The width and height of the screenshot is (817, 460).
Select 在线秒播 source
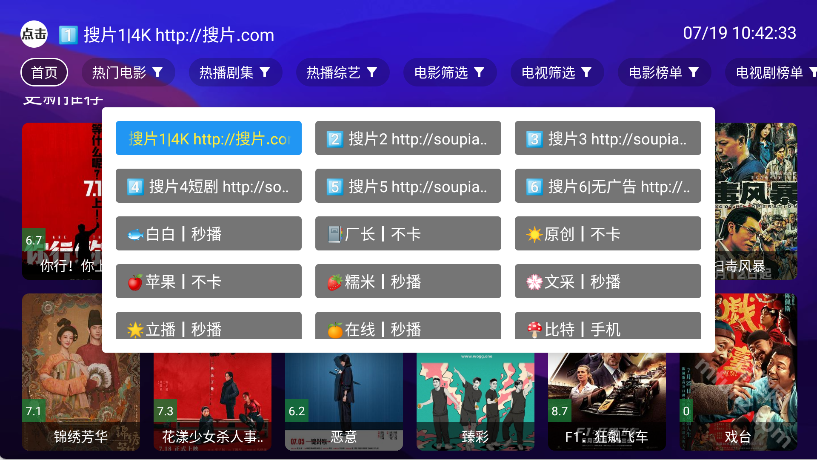pyautogui.click(x=408, y=327)
